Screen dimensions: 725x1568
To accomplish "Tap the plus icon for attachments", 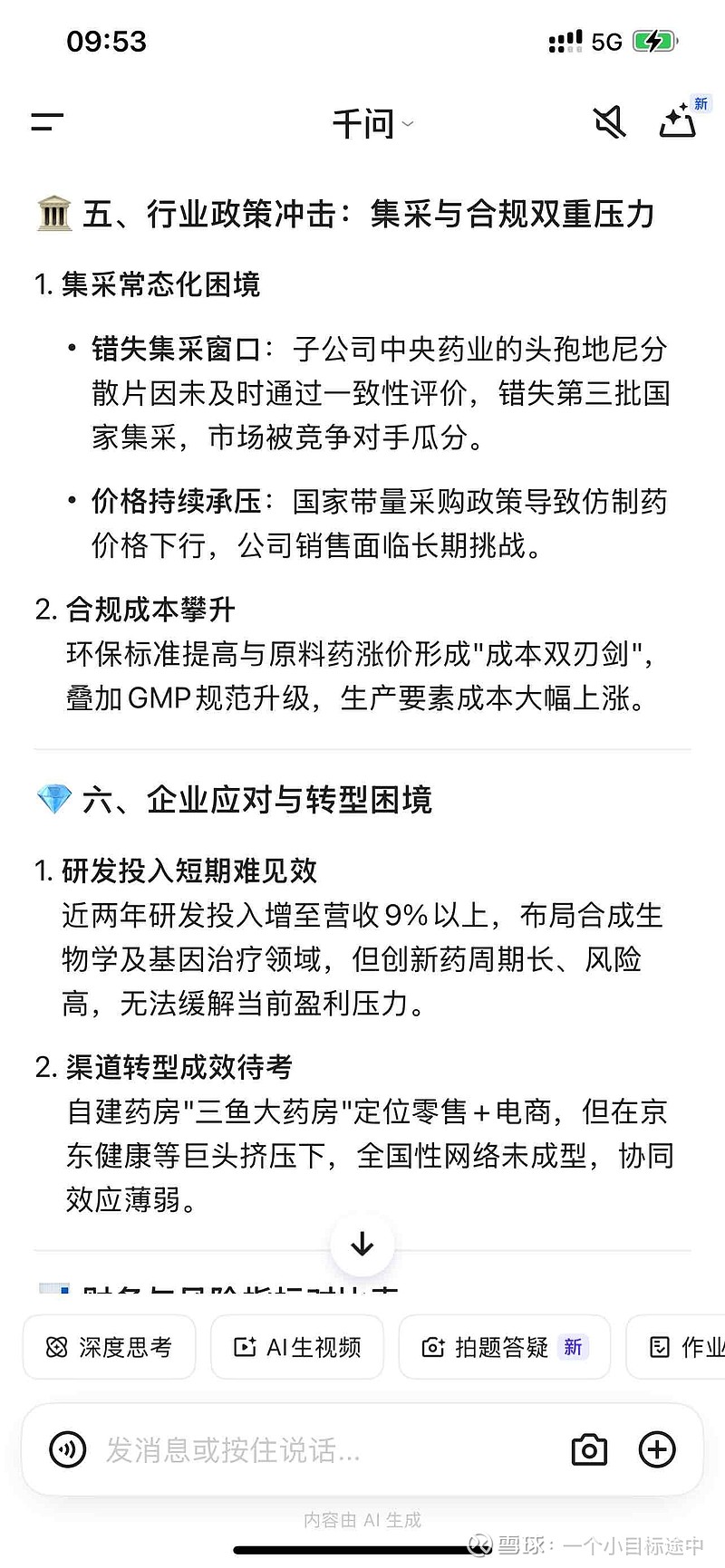I will tap(656, 1449).
